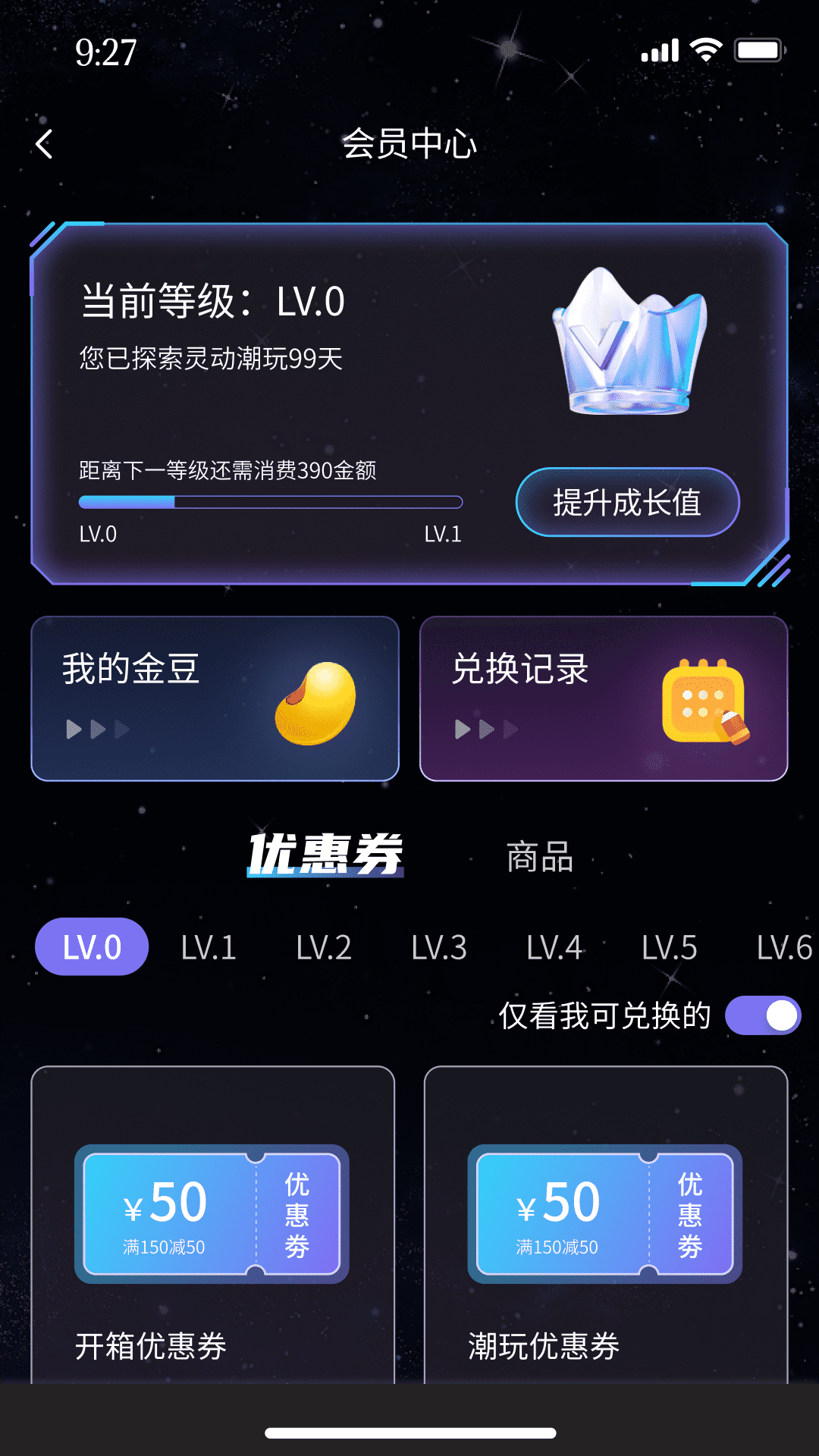Select the 开箱优惠券 ¥50 coupon ticket
Image resolution: width=819 pixels, height=1456 pixels.
pyautogui.click(x=213, y=1213)
